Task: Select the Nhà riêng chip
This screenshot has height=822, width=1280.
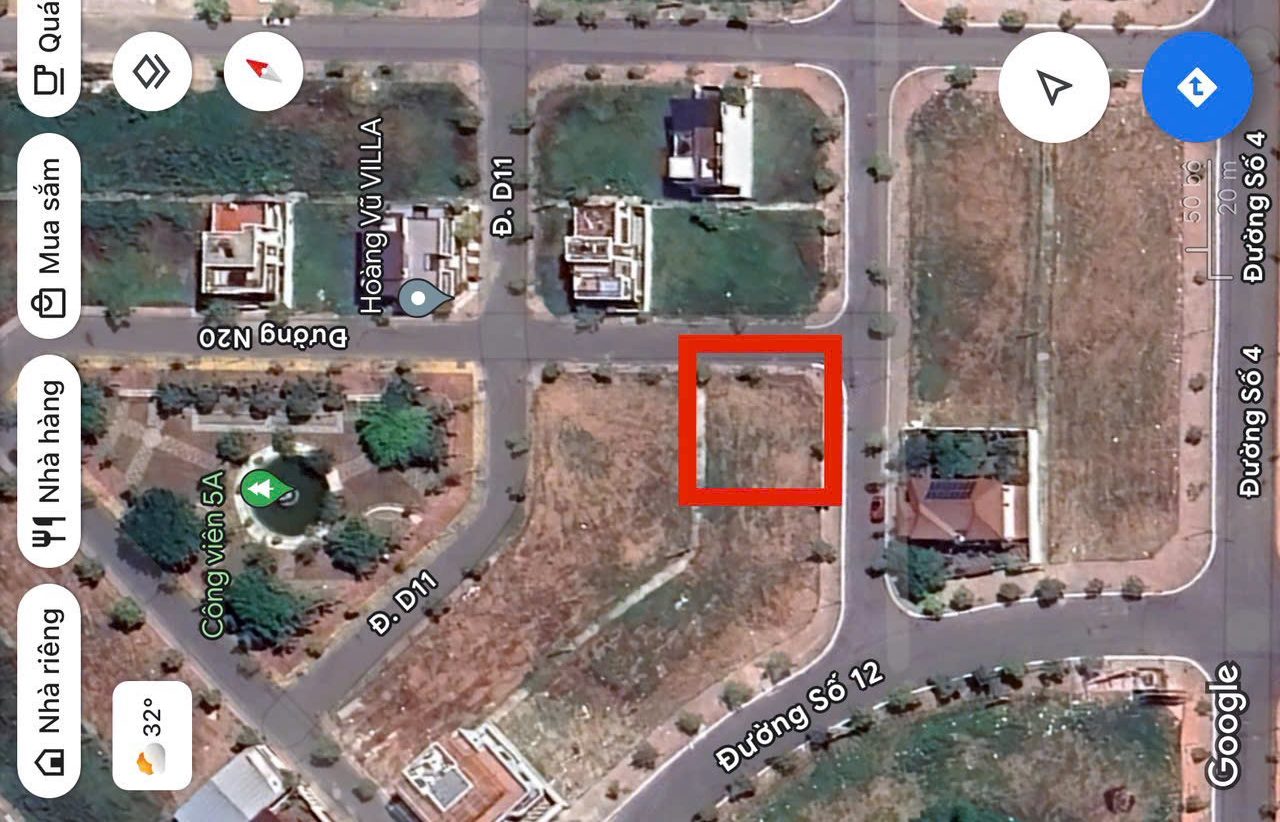Action: (x=49, y=690)
